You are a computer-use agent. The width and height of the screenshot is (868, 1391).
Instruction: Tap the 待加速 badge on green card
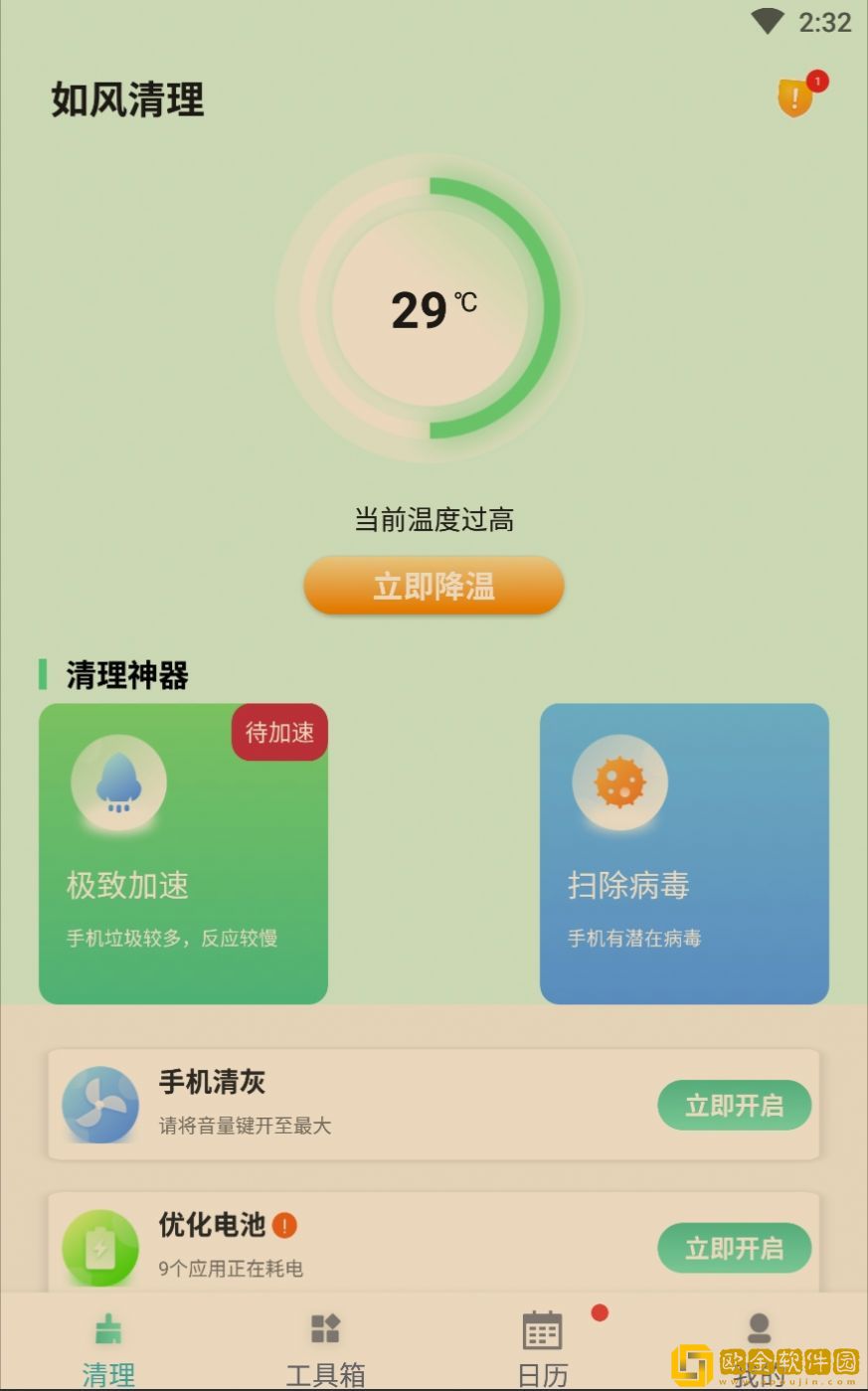pyautogui.click(x=278, y=734)
